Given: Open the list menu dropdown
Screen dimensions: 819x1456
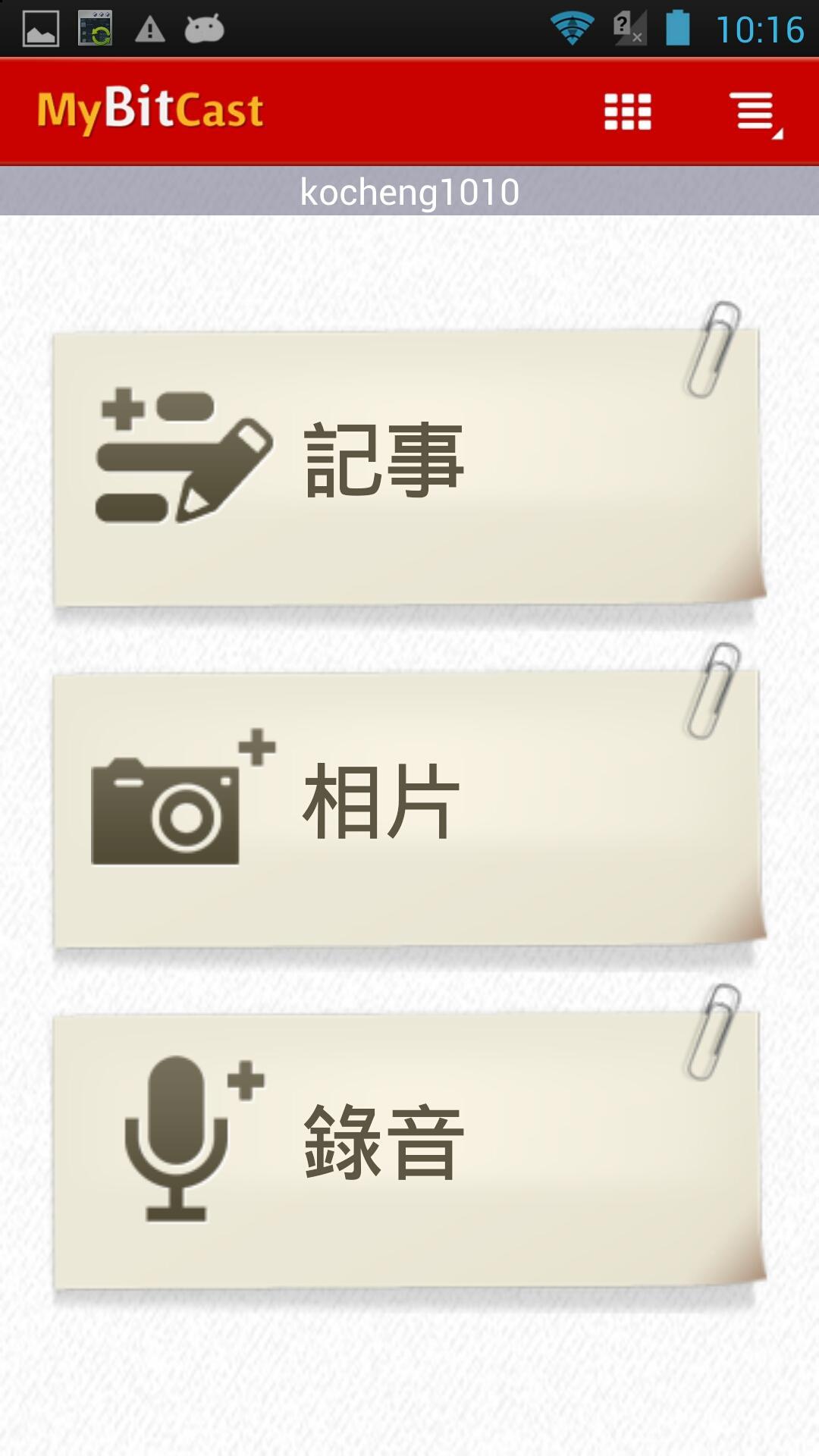Looking at the screenshot, I should 755,113.
